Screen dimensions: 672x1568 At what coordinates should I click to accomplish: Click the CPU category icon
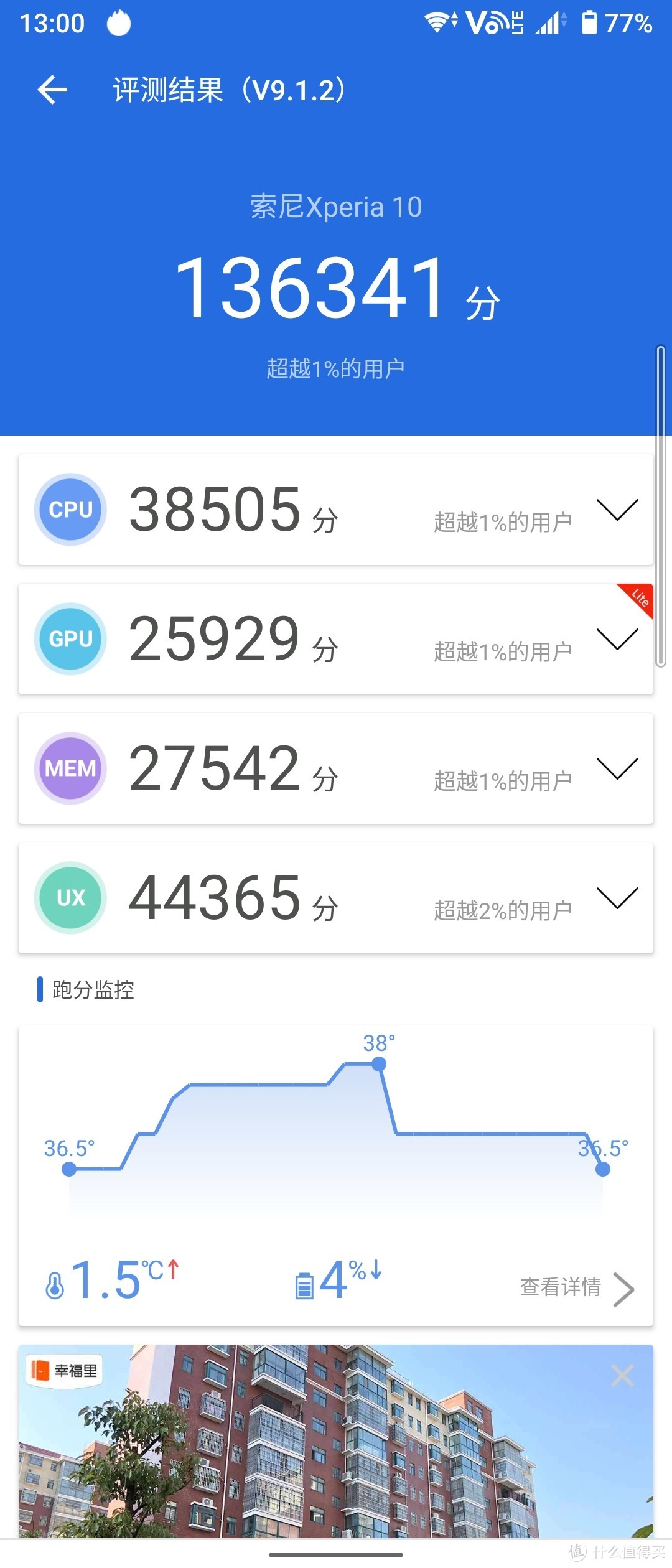(x=70, y=509)
